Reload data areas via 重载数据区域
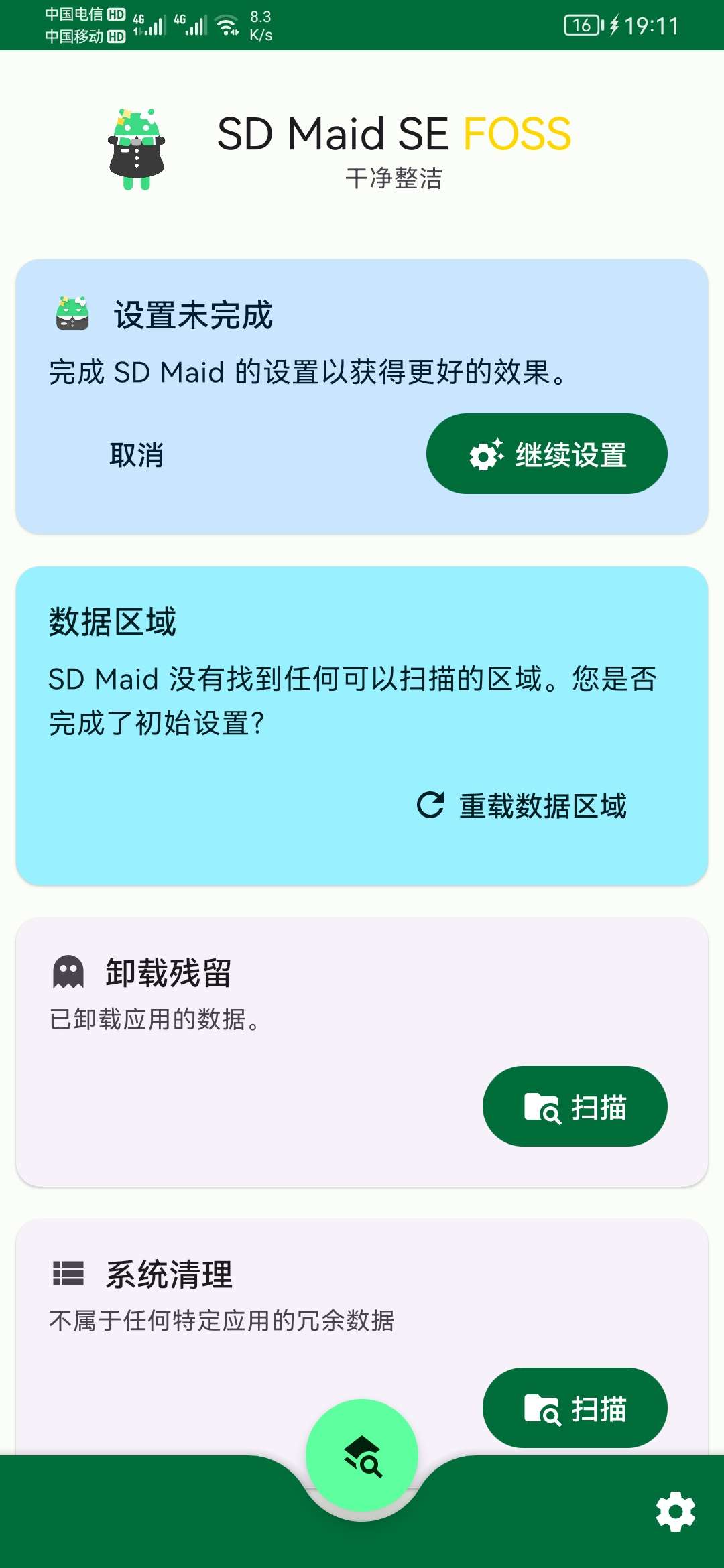Screen dimensions: 724x1568 tap(523, 805)
